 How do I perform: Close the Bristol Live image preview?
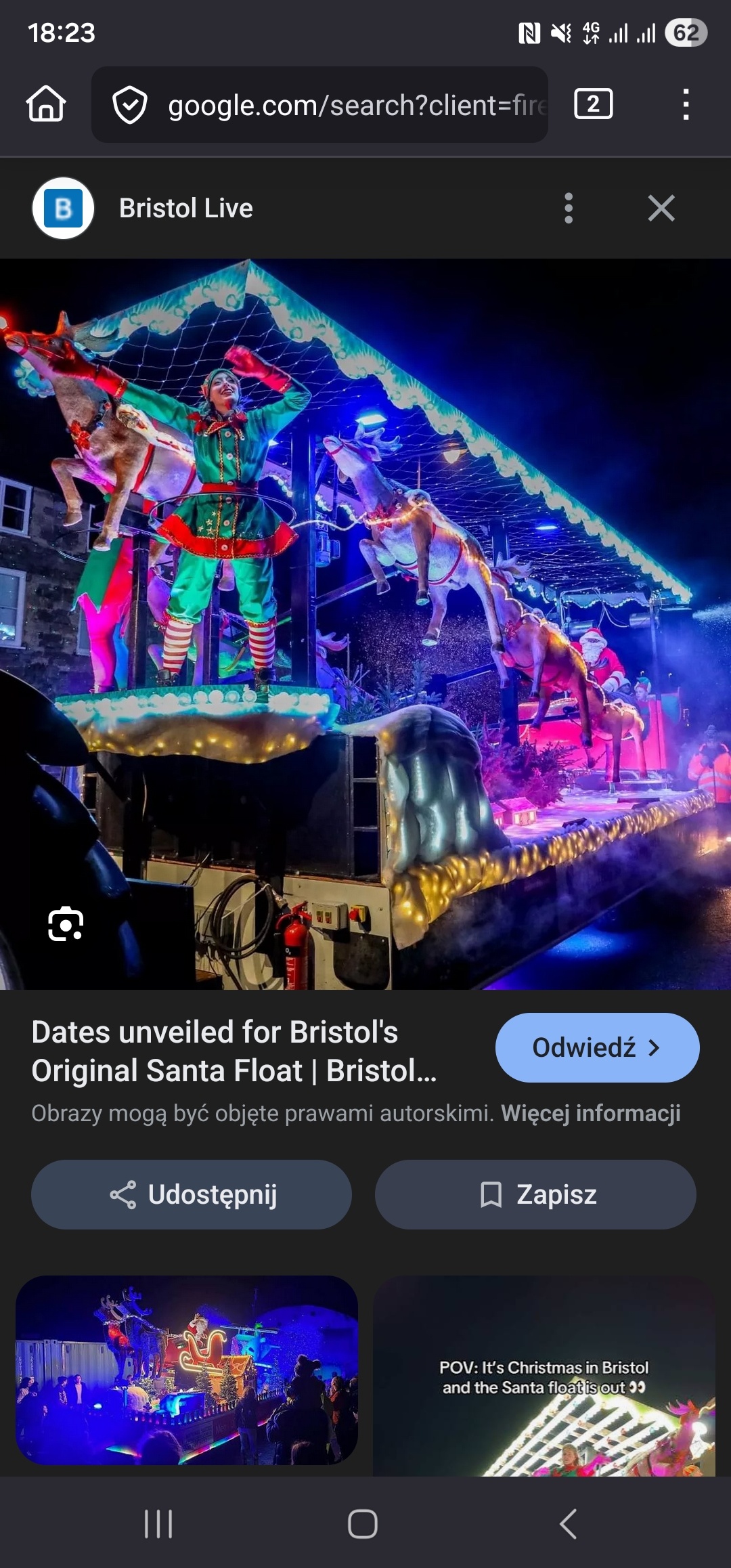(661, 208)
